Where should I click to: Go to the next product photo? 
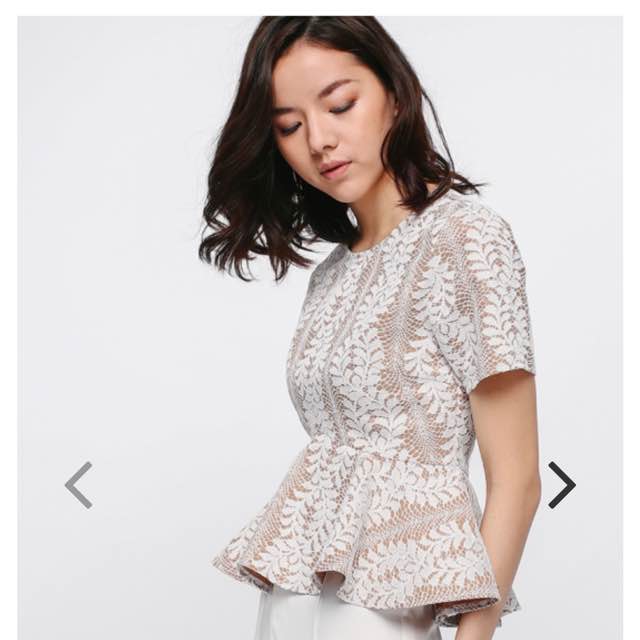point(561,484)
